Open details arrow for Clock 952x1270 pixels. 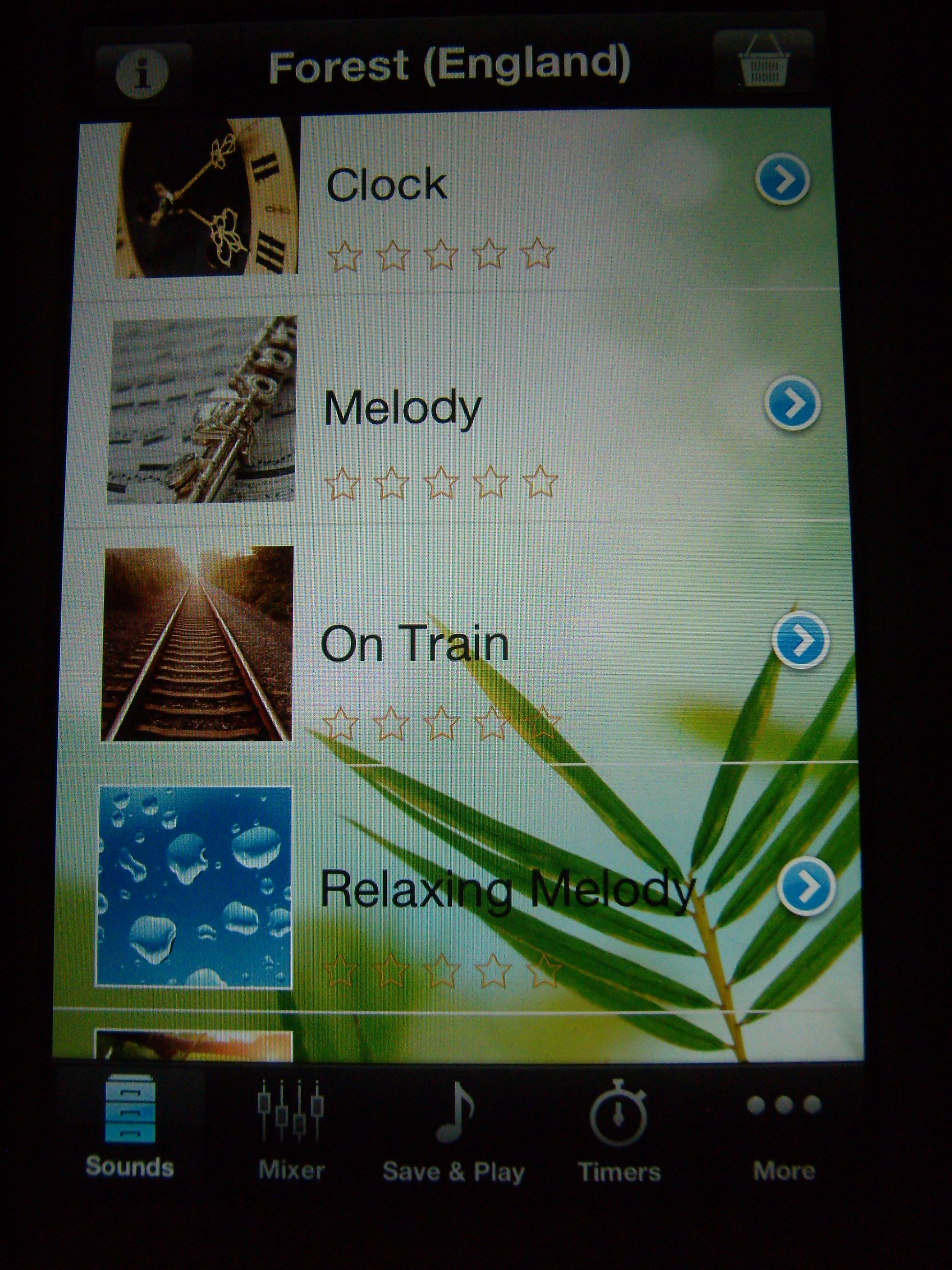[x=783, y=179]
